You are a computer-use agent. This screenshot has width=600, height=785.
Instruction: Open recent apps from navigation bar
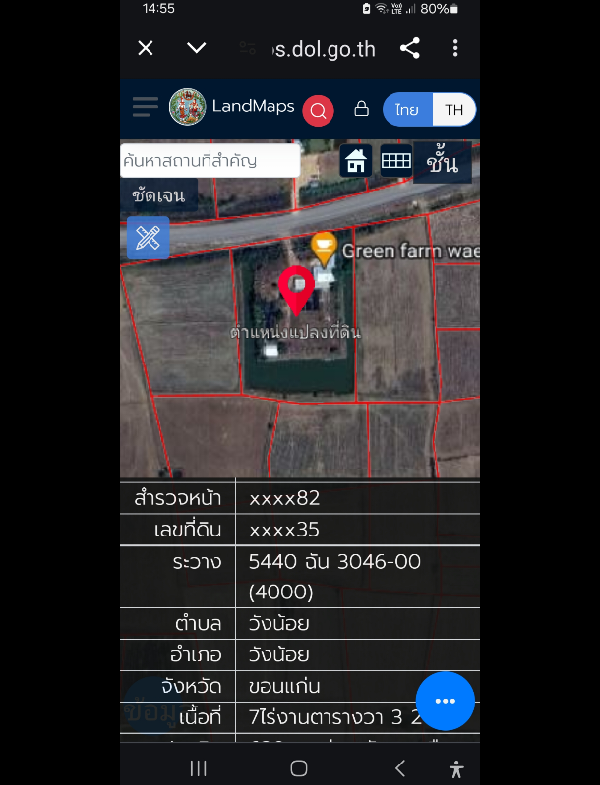click(x=199, y=768)
